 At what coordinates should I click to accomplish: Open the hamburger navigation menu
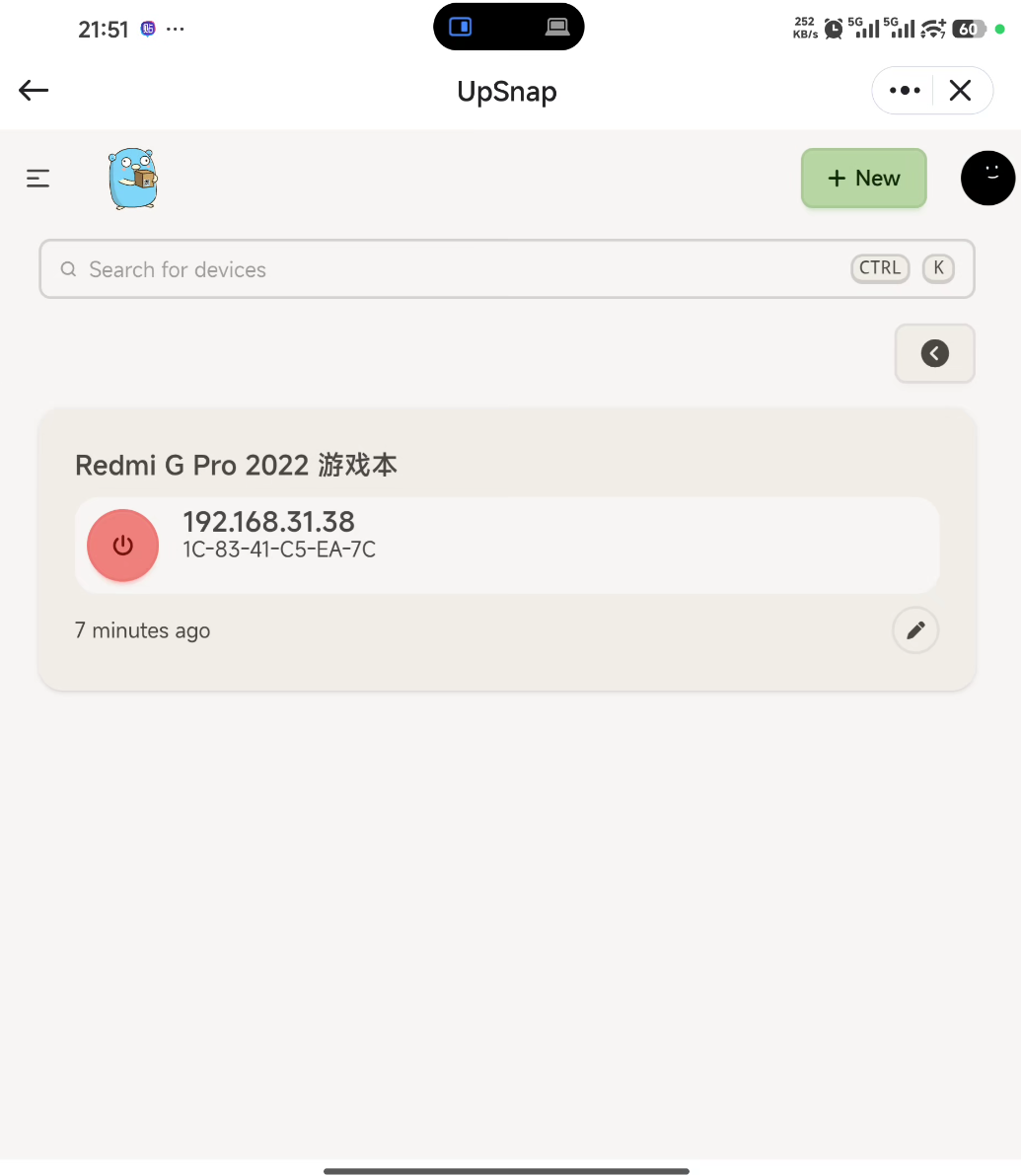tap(38, 179)
